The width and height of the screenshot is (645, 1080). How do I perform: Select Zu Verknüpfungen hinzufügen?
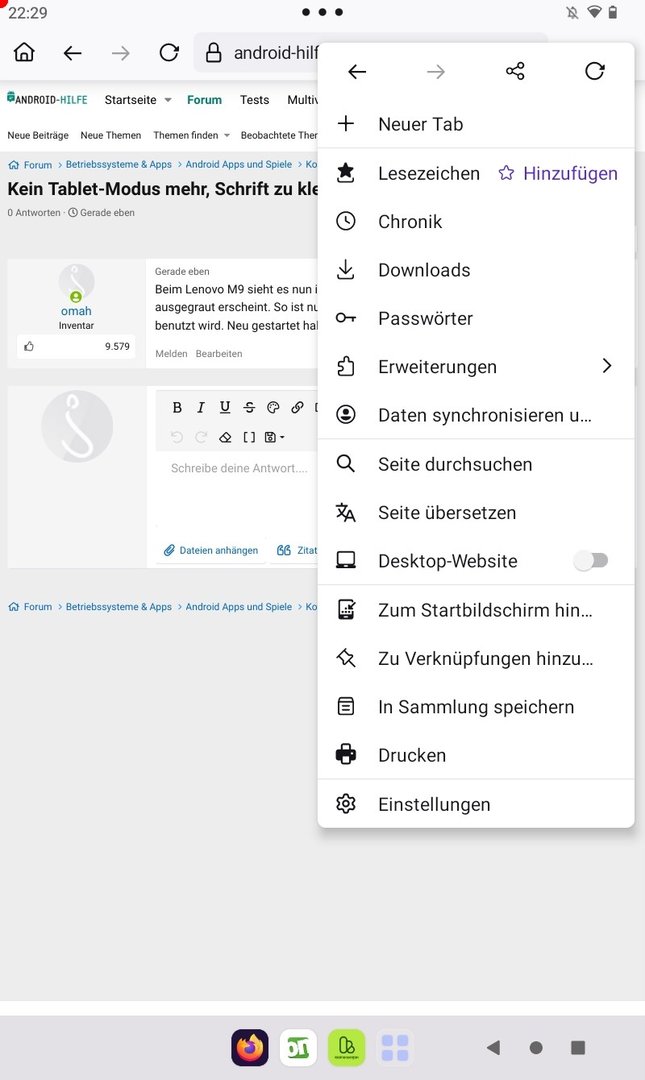pos(484,659)
